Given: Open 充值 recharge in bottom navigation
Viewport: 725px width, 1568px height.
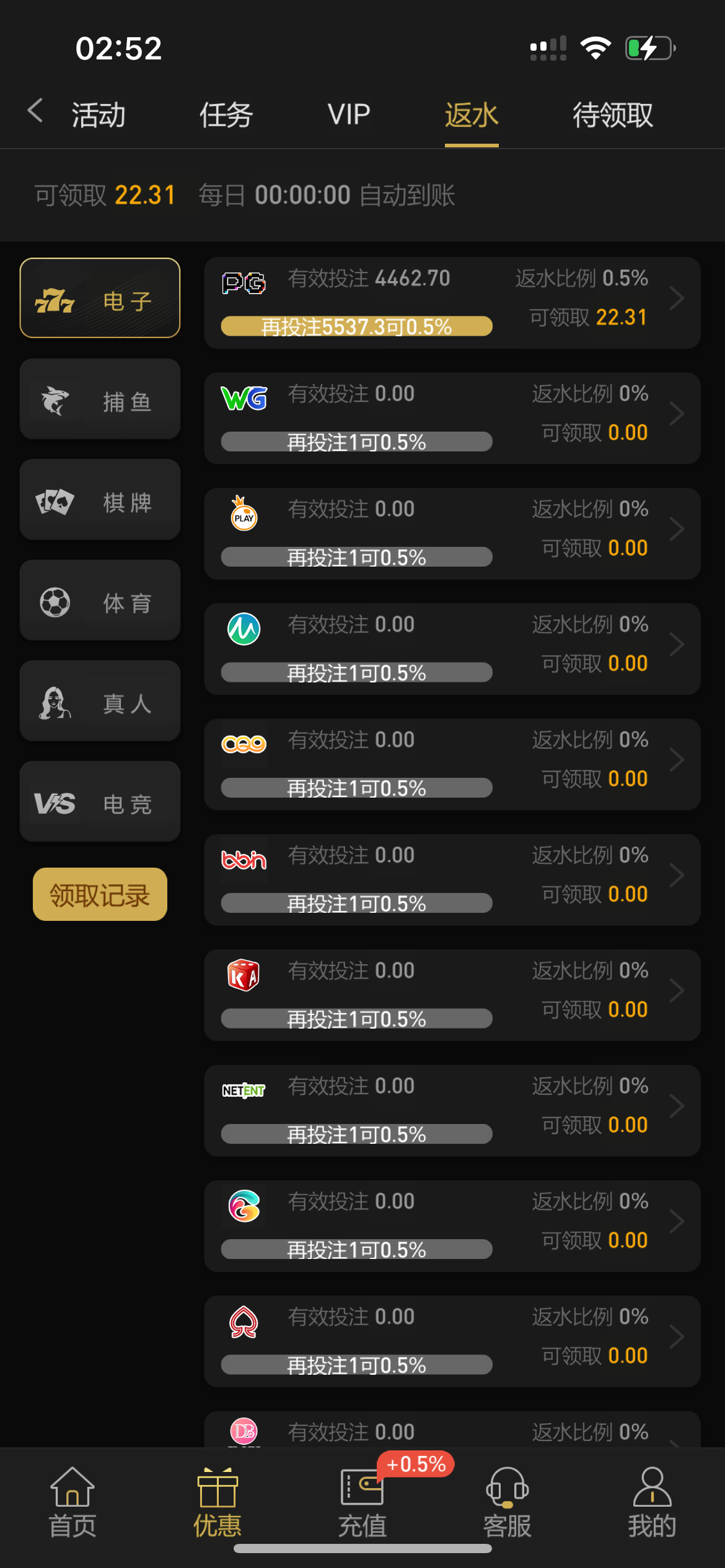Looking at the screenshot, I should click(x=362, y=1502).
